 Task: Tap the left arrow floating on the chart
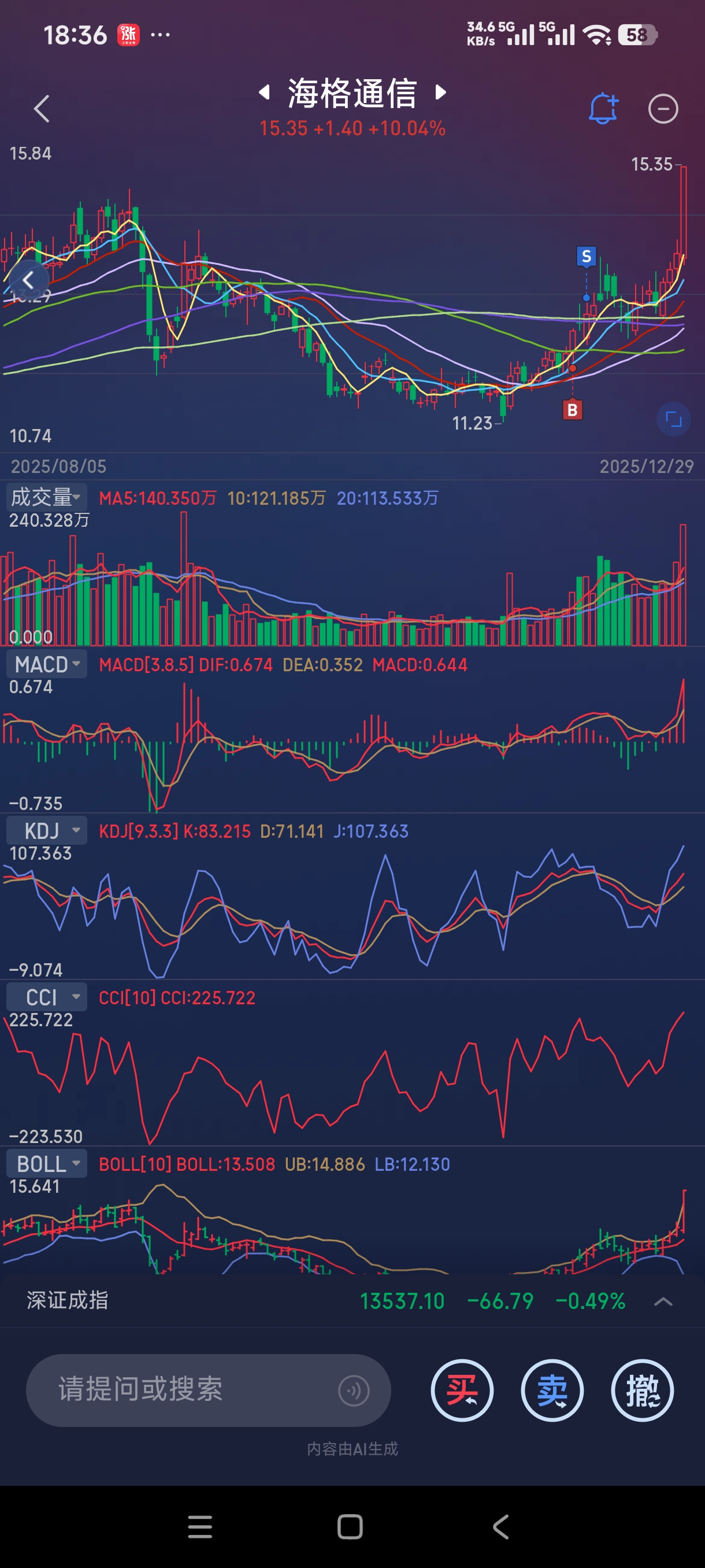coord(28,280)
